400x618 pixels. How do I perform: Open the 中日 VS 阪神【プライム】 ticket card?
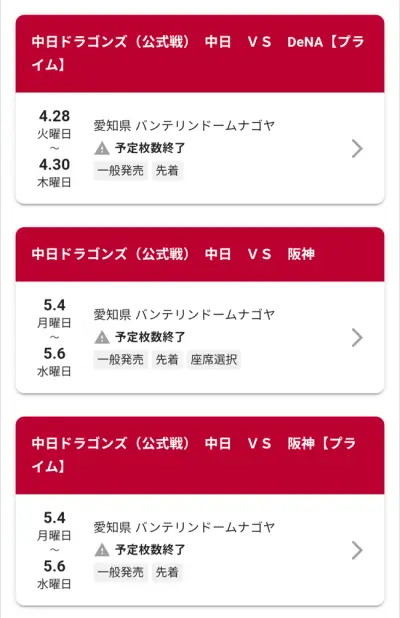click(200, 511)
